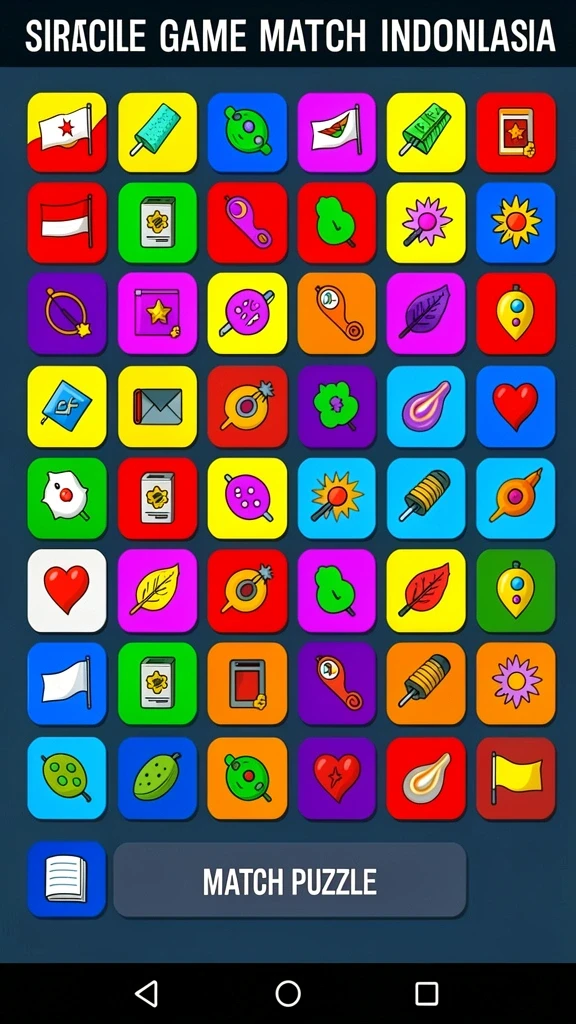Choose the purple flower on the orange tile
Screen dimensions: 576x1024
point(516,683)
